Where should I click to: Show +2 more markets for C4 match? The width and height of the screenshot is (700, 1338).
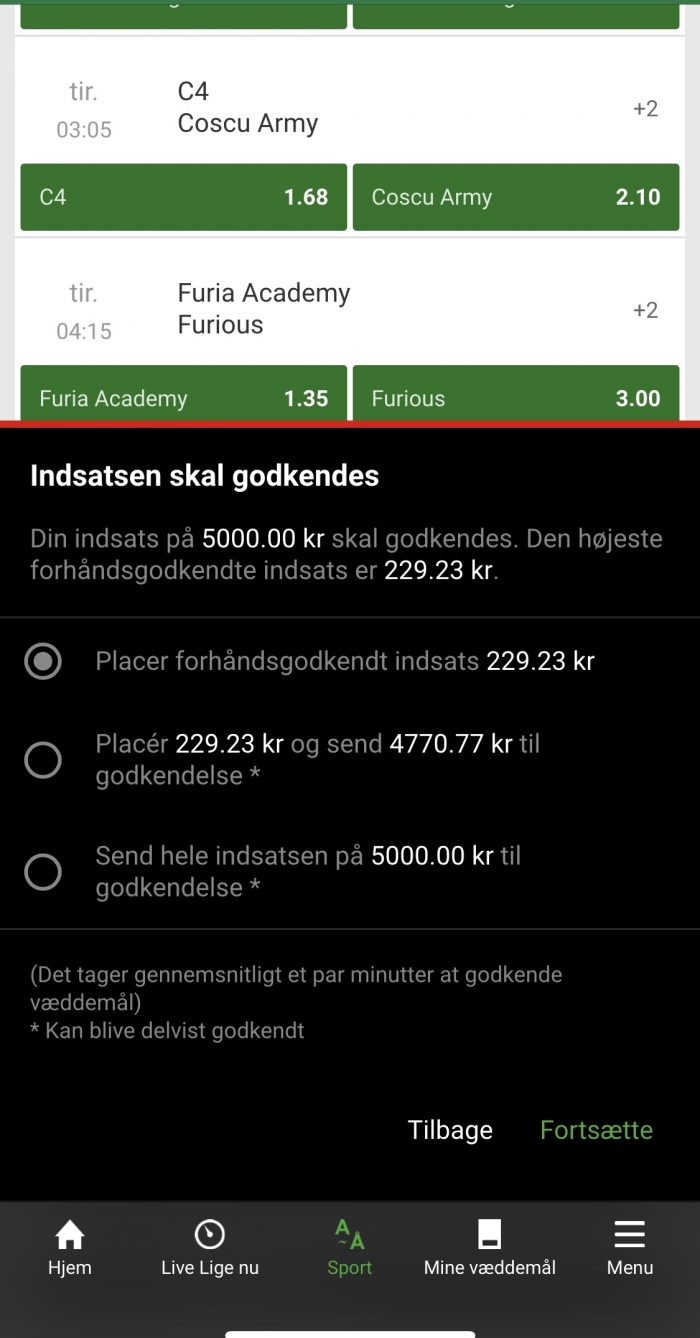(x=646, y=108)
